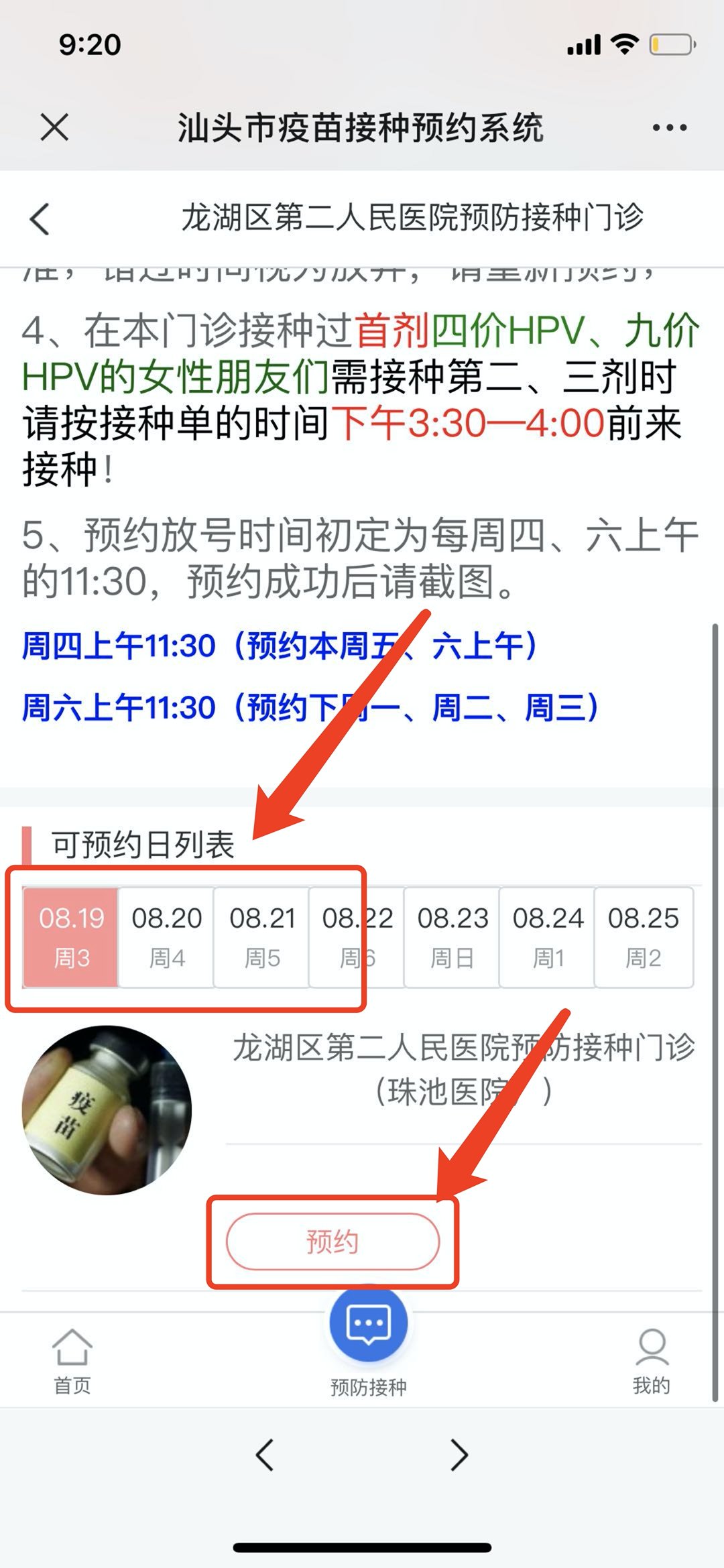The height and width of the screenshot is (1568, 724).
Task: Go back from the clinic page
Action: click(x=40, y=219)
